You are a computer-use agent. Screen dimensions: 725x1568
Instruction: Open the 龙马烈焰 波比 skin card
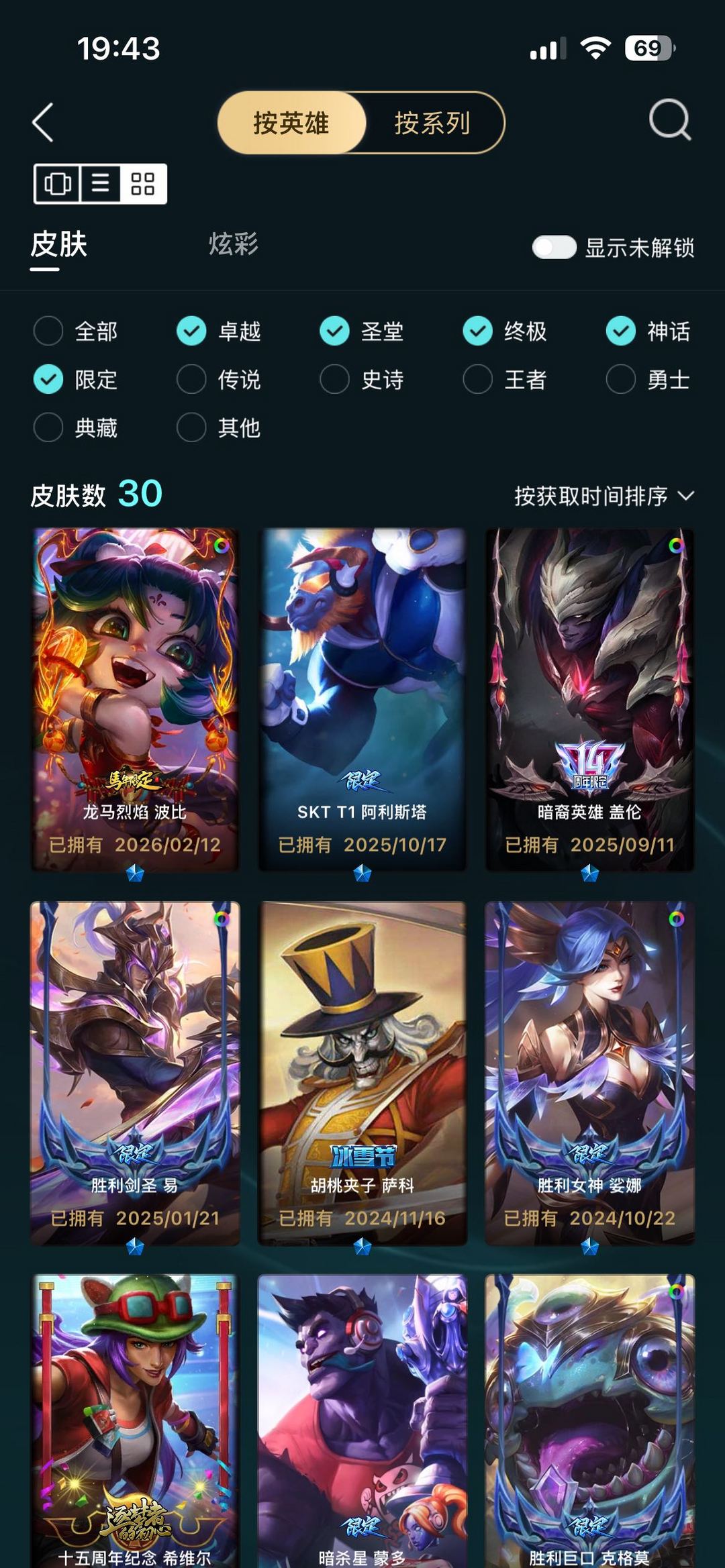point(135,700)
